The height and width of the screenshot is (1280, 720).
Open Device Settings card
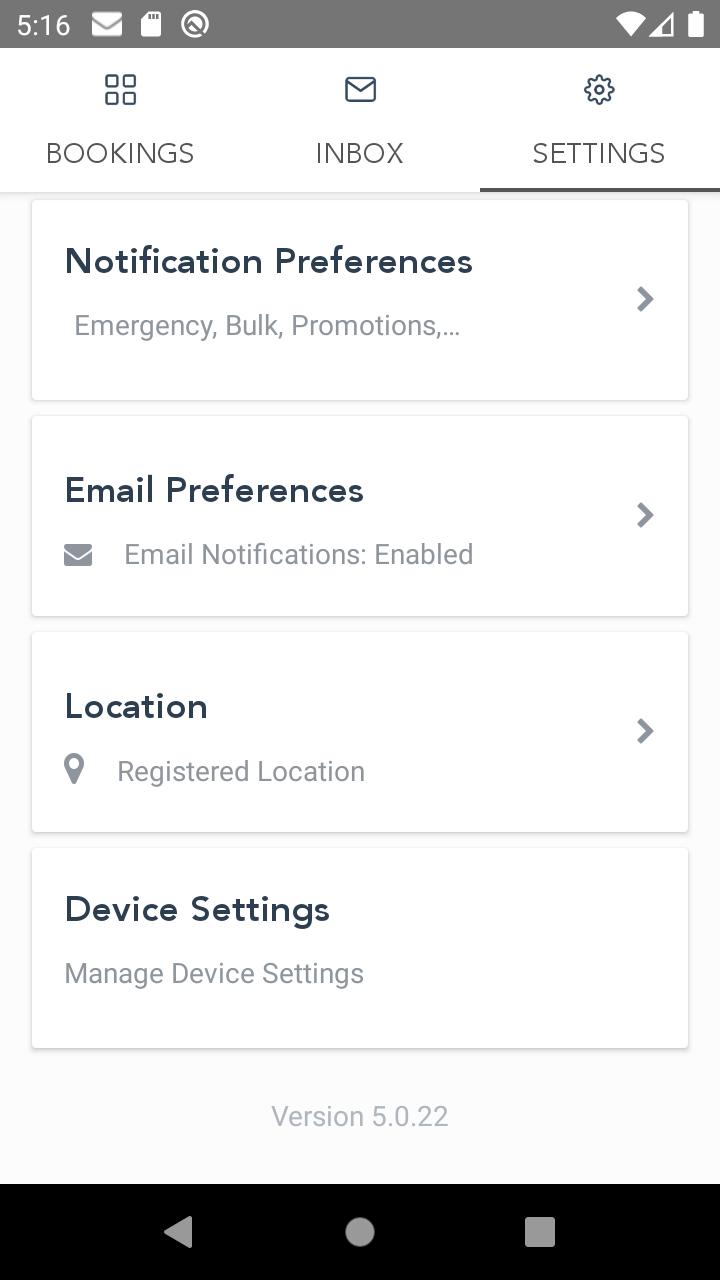pos(360,948)
